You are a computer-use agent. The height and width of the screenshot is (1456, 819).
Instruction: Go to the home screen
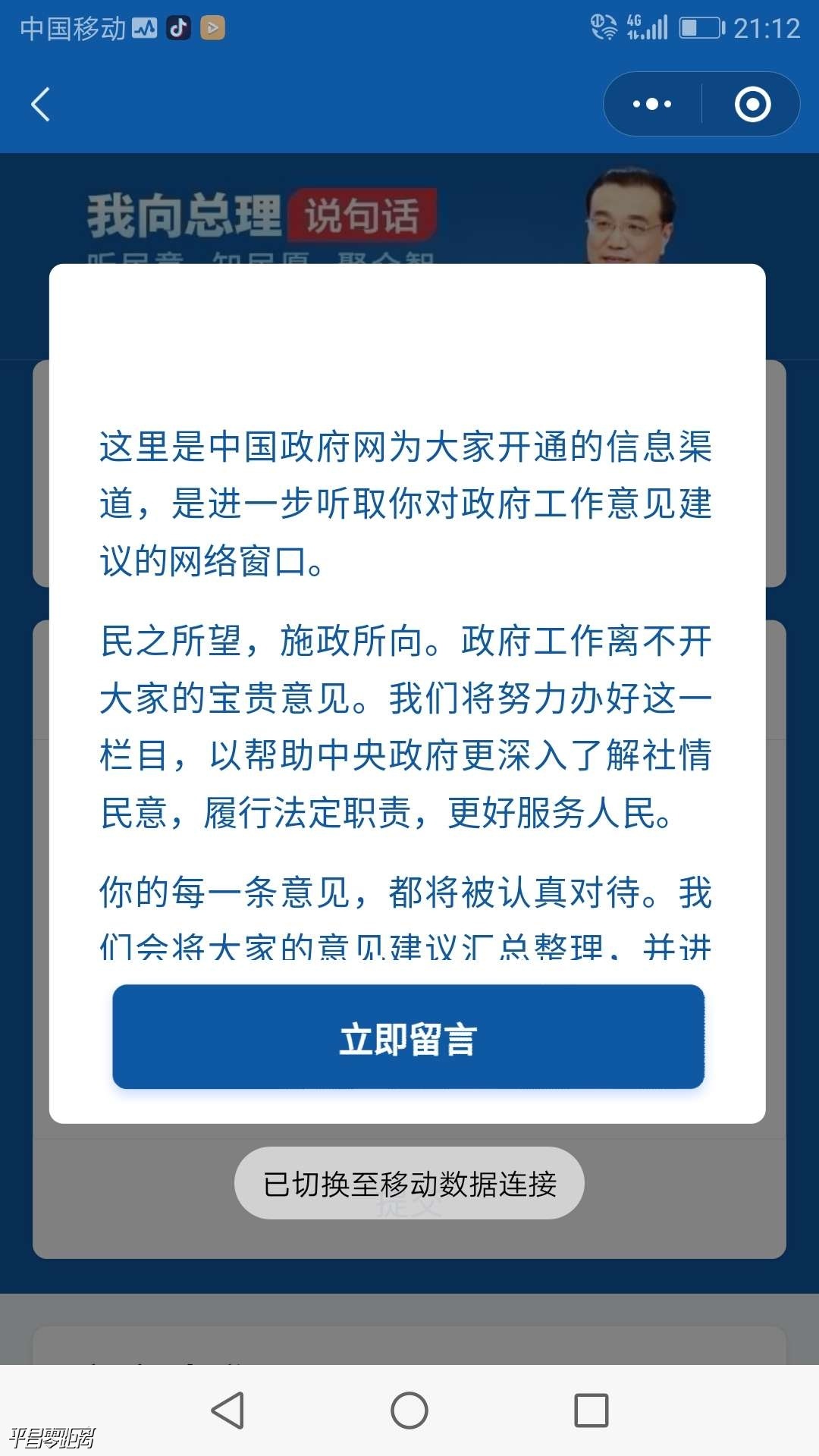click(x=409, y=1410)
